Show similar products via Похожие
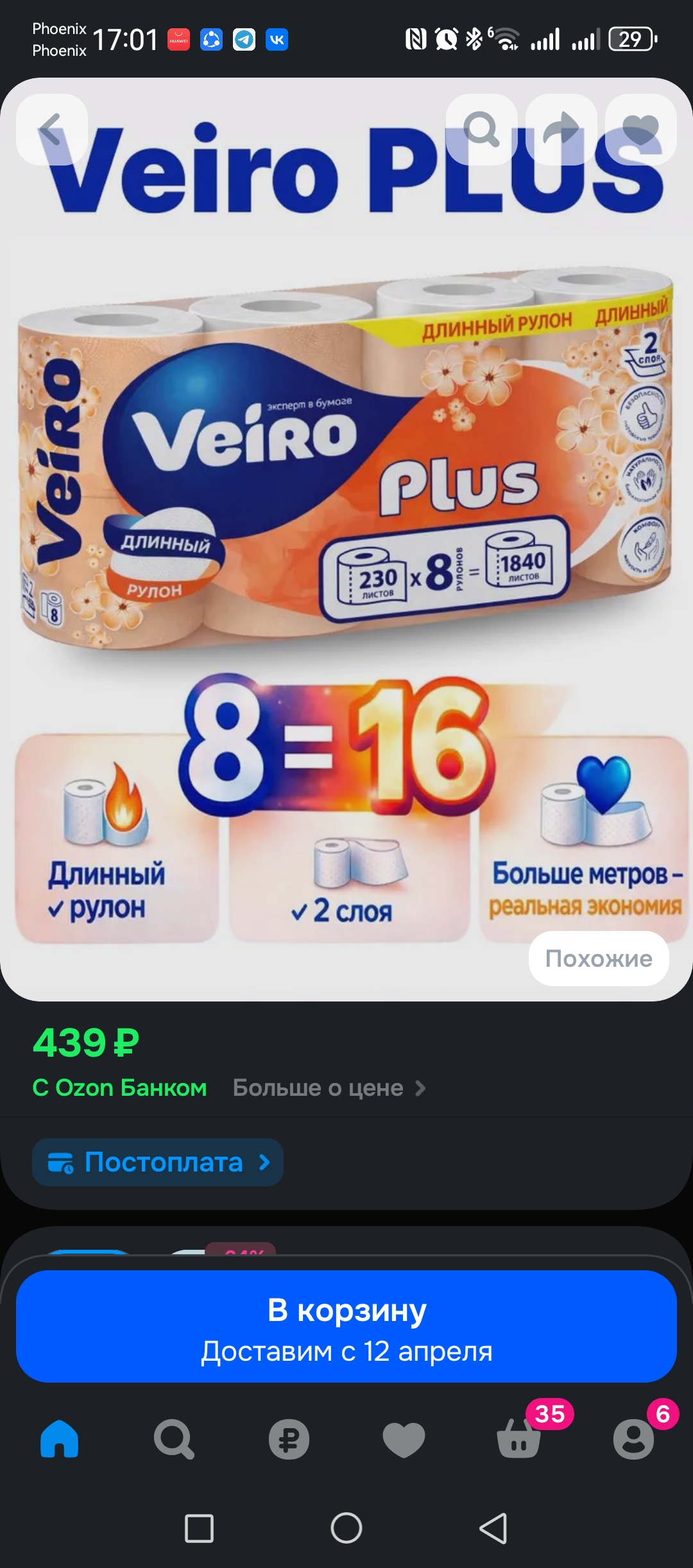This screenshot has height=1568, width=693. 598,958
